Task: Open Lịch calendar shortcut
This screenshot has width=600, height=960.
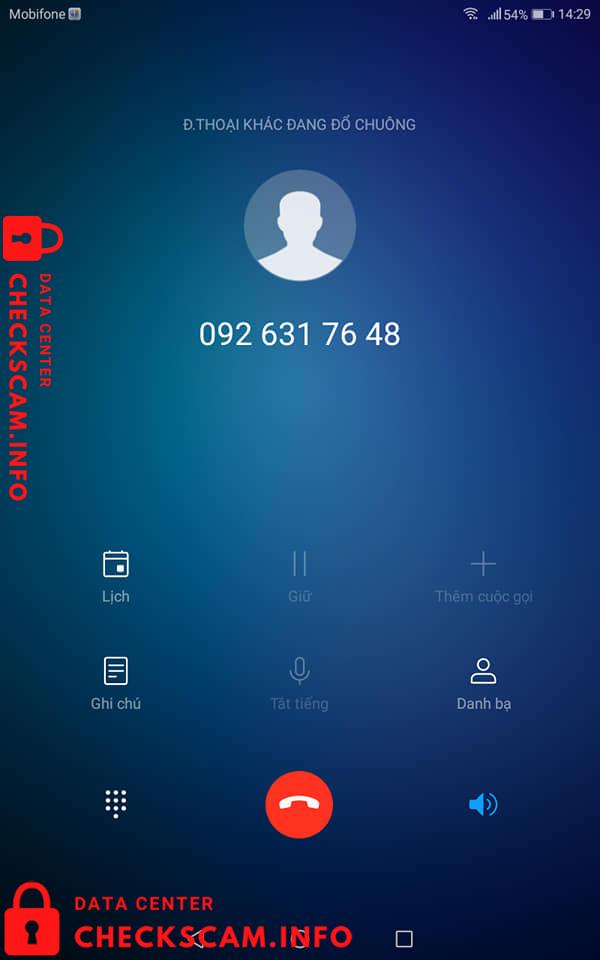Action: [116, 577]
